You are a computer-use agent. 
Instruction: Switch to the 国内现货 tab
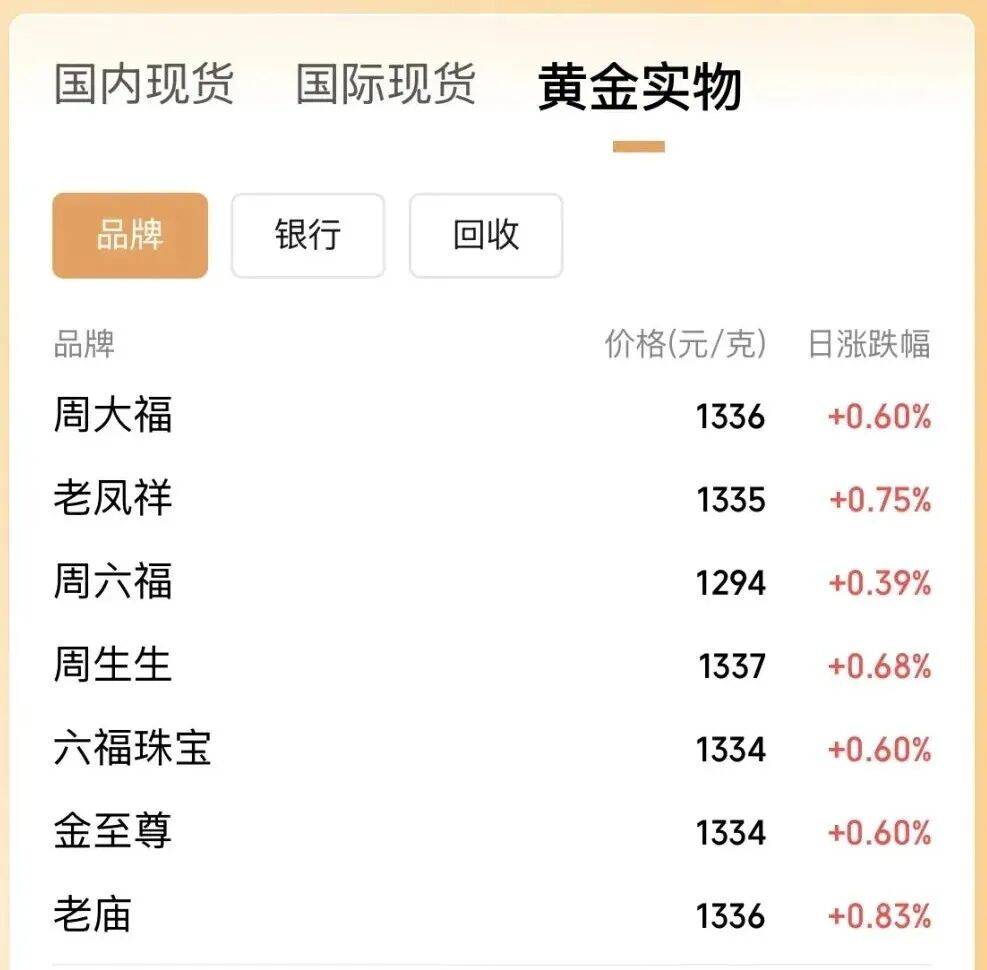[x=143, y=85]
